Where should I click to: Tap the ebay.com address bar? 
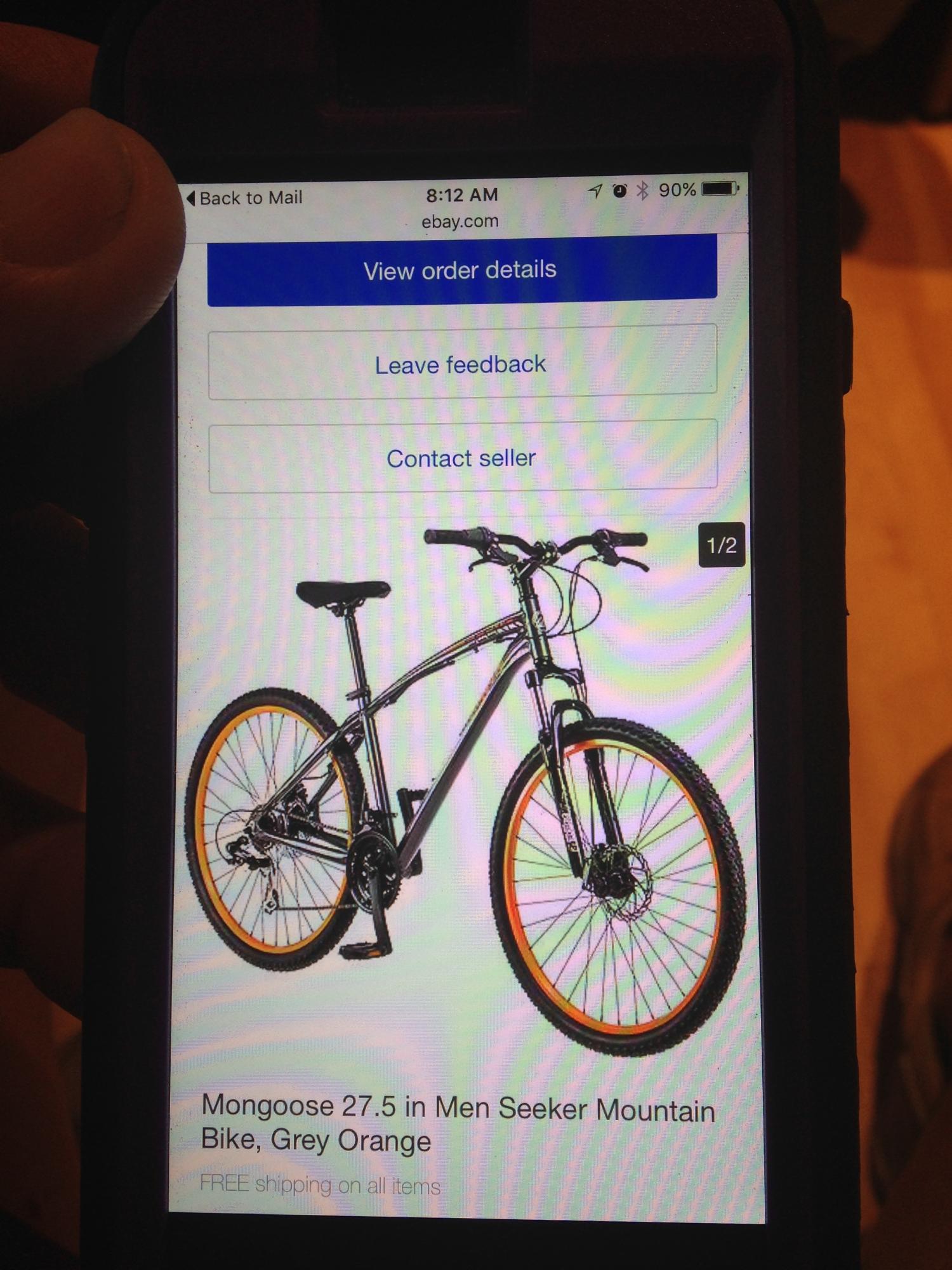click(x=460, y=221)
